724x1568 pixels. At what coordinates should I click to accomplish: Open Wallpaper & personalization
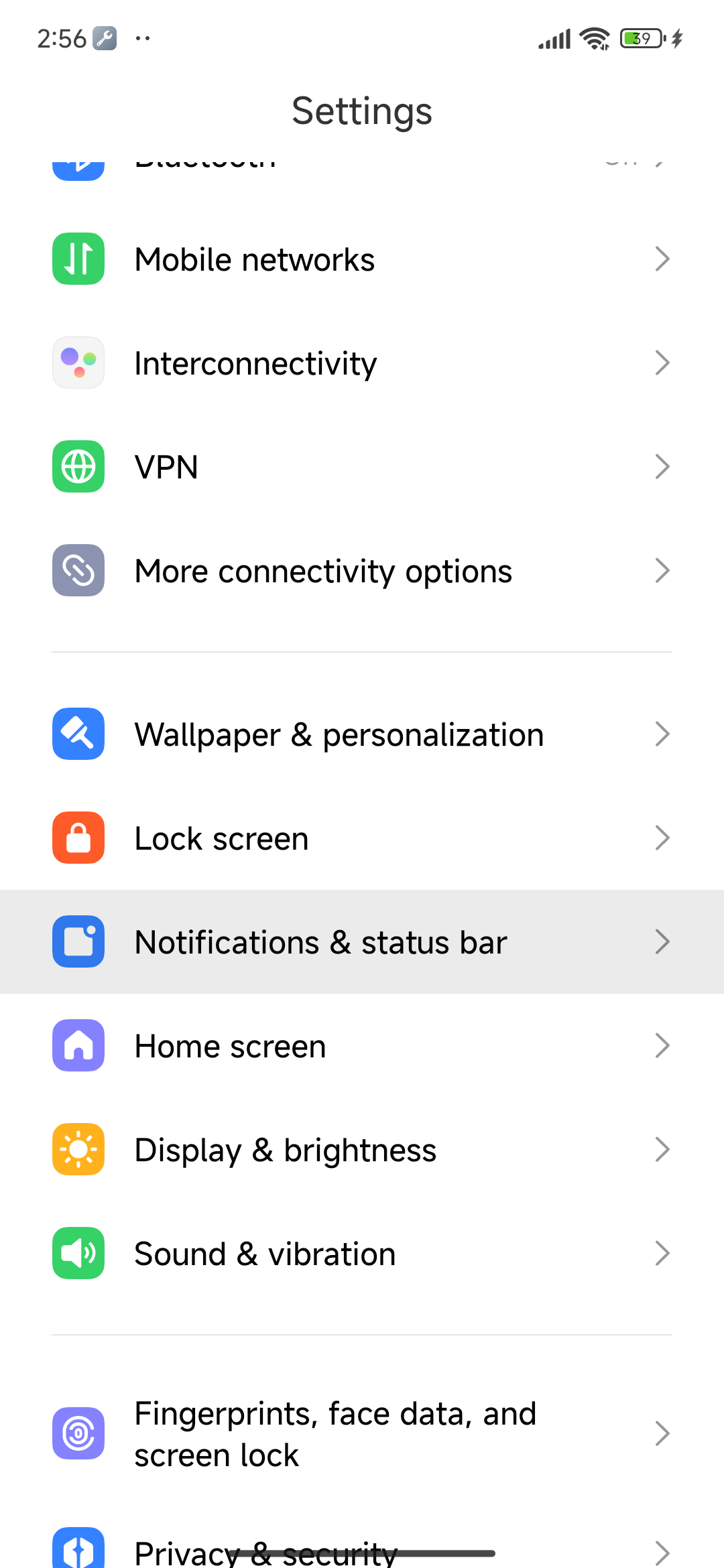[362, 734]
